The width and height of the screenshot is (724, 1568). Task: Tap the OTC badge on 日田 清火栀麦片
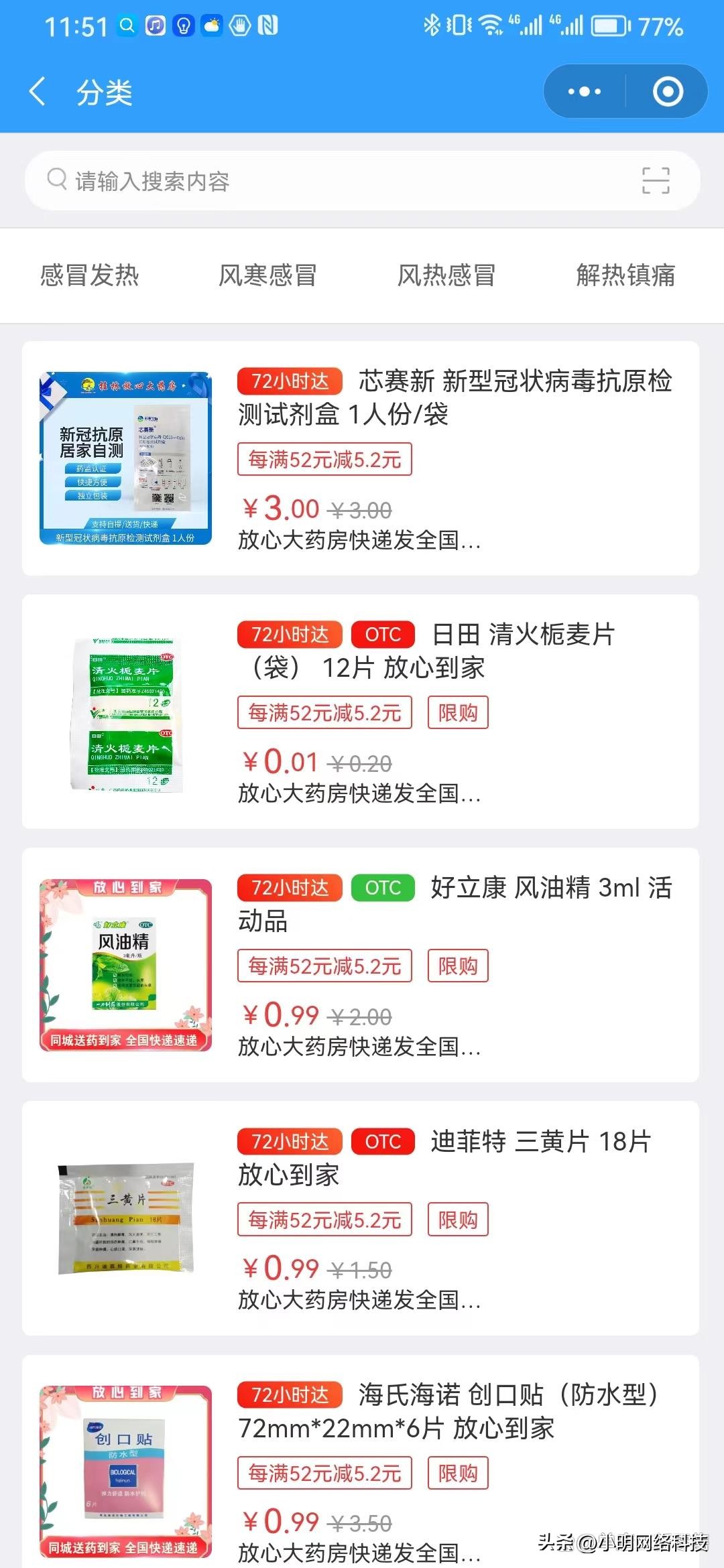(x=382, y=634)
